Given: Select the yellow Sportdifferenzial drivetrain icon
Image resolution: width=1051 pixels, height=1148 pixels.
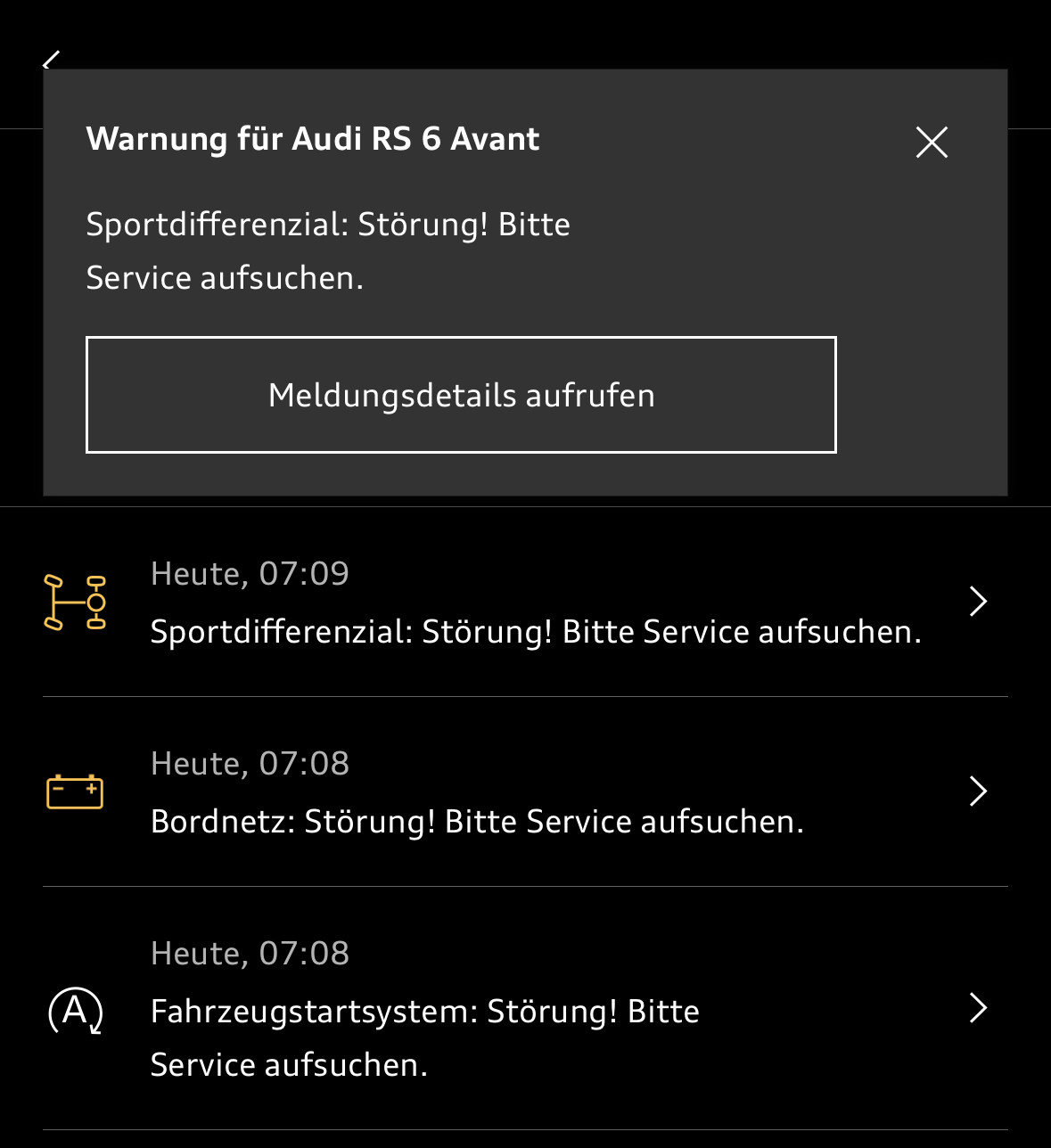Looking at the screenshot, I should click(75, 603).
